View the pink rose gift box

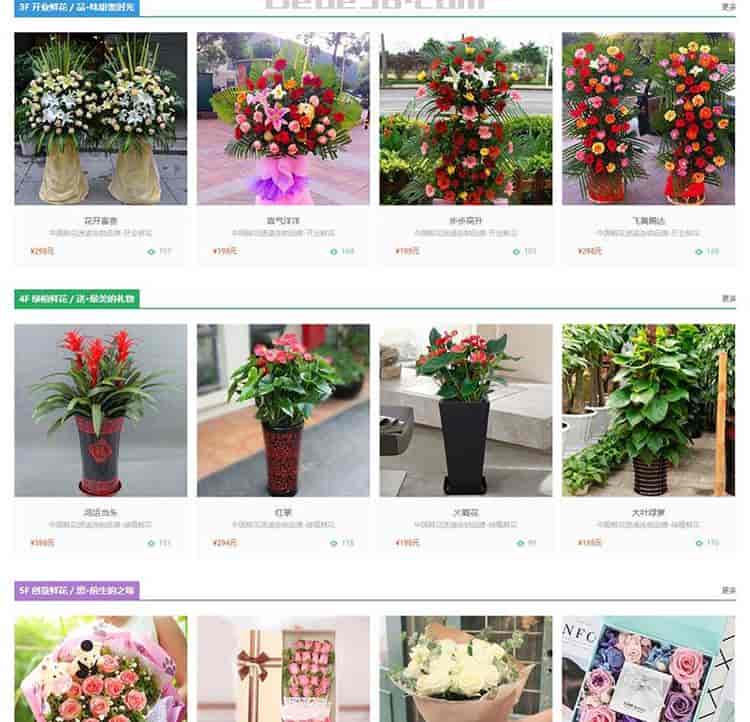283,668
